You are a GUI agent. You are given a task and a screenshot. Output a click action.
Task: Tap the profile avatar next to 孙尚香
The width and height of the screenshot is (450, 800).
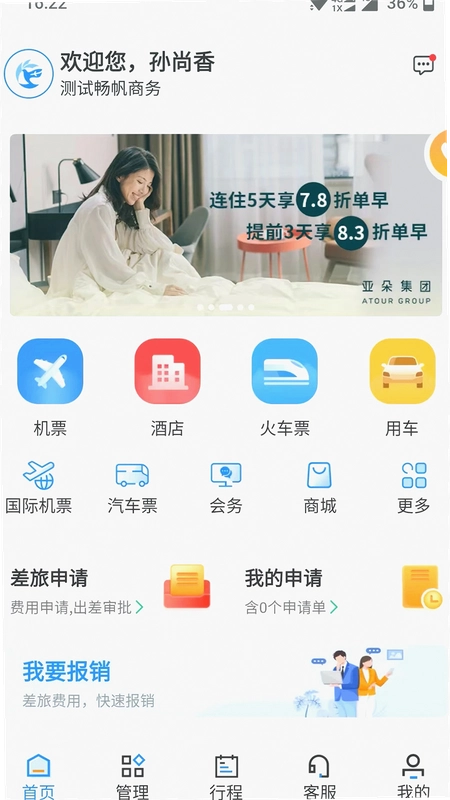(x=29, y=73)
